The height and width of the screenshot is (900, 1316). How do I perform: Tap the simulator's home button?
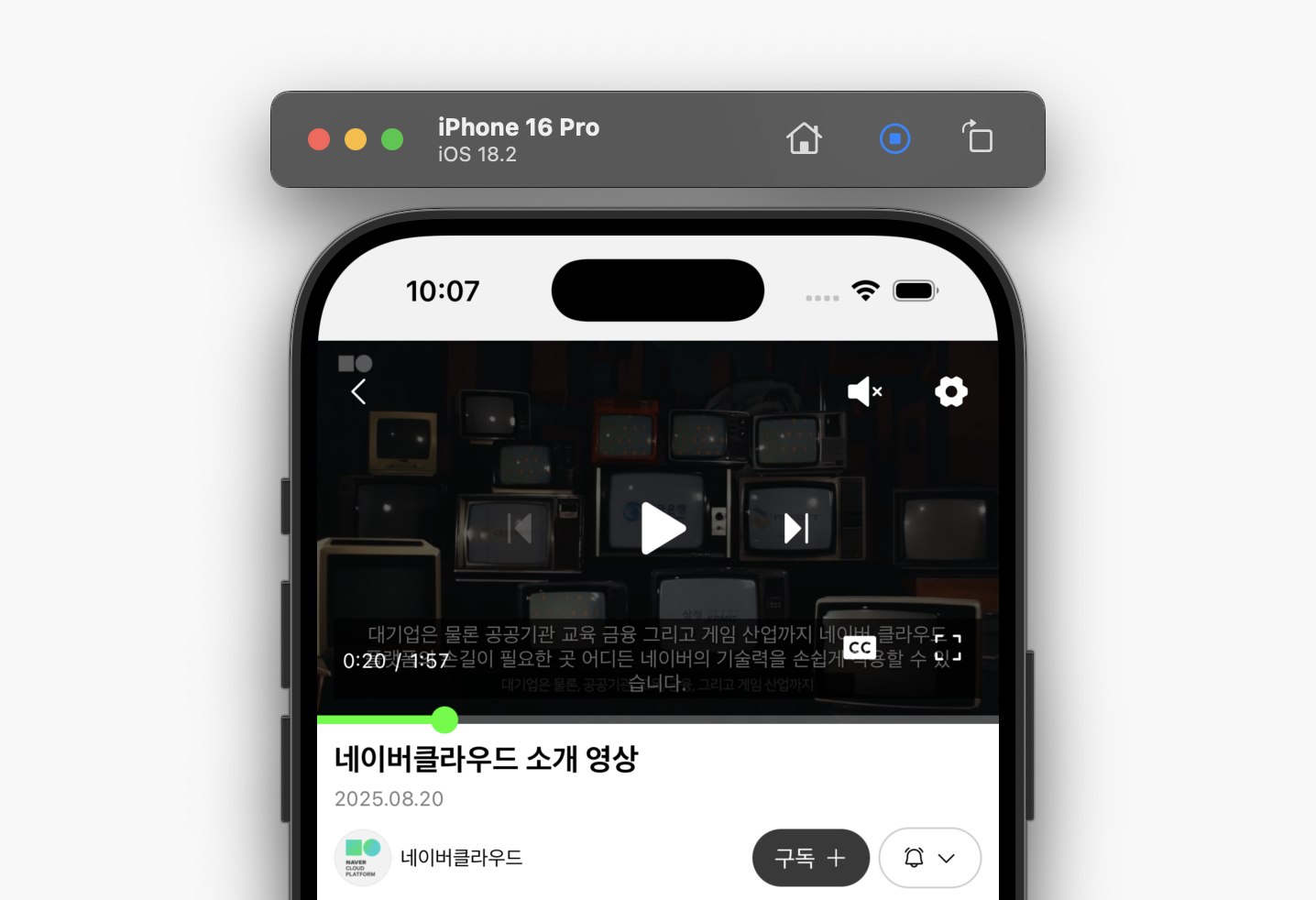pos(804,139)
